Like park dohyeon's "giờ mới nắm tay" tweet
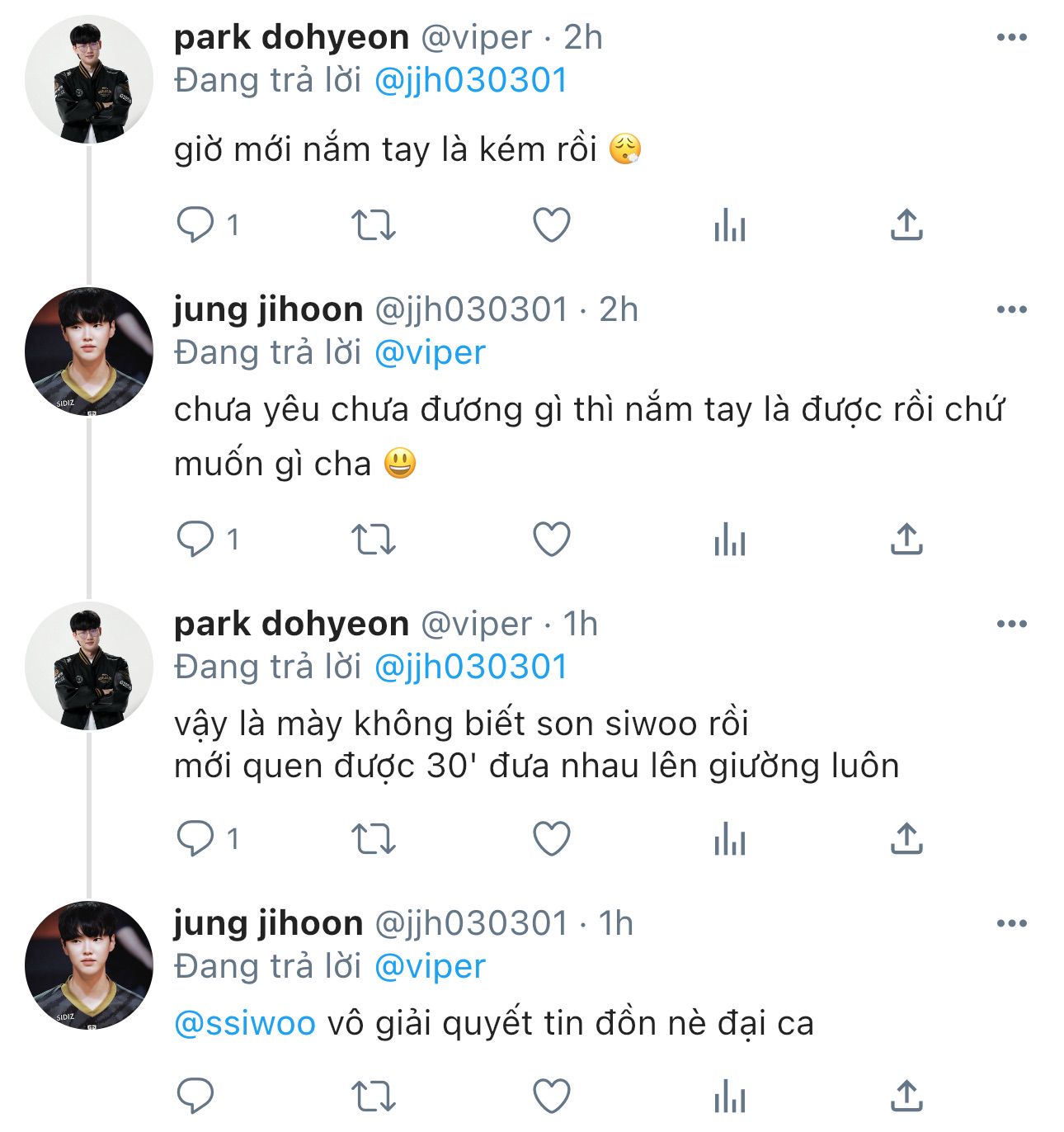Viewport: 1064px width, 1132px height. [x=552, y=224]
